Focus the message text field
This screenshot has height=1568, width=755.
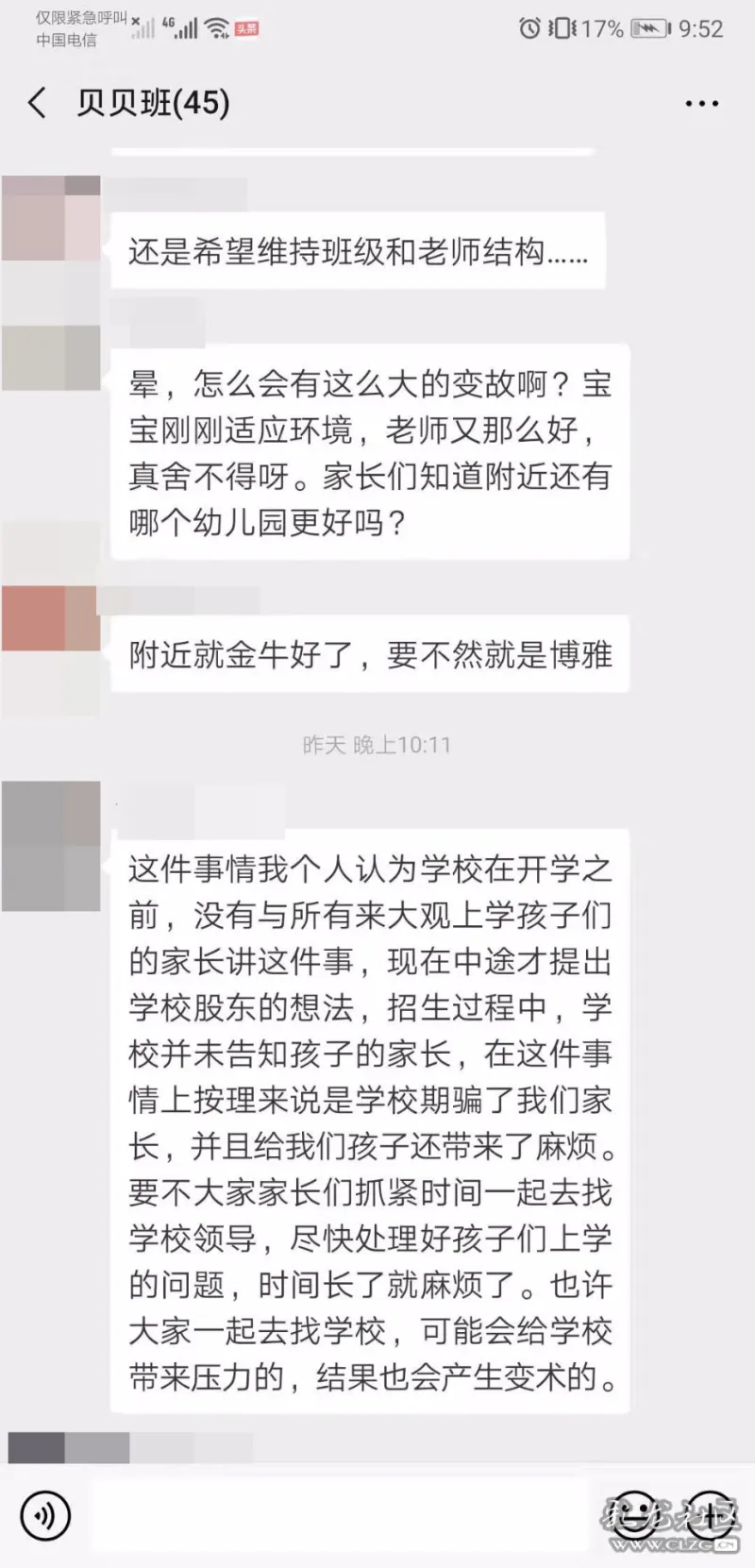(344, 1516)
